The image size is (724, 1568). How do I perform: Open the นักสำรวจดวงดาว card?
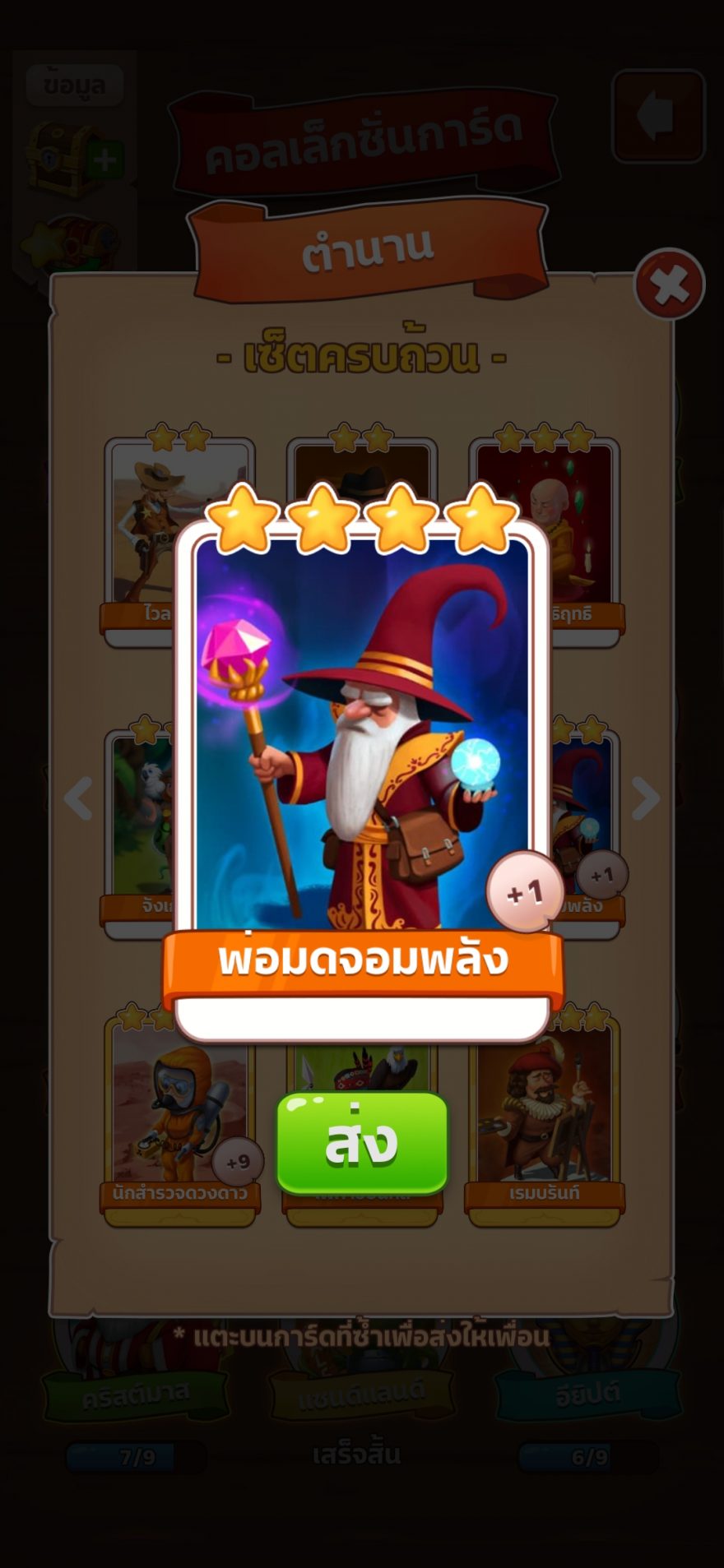coord(179,1118)
